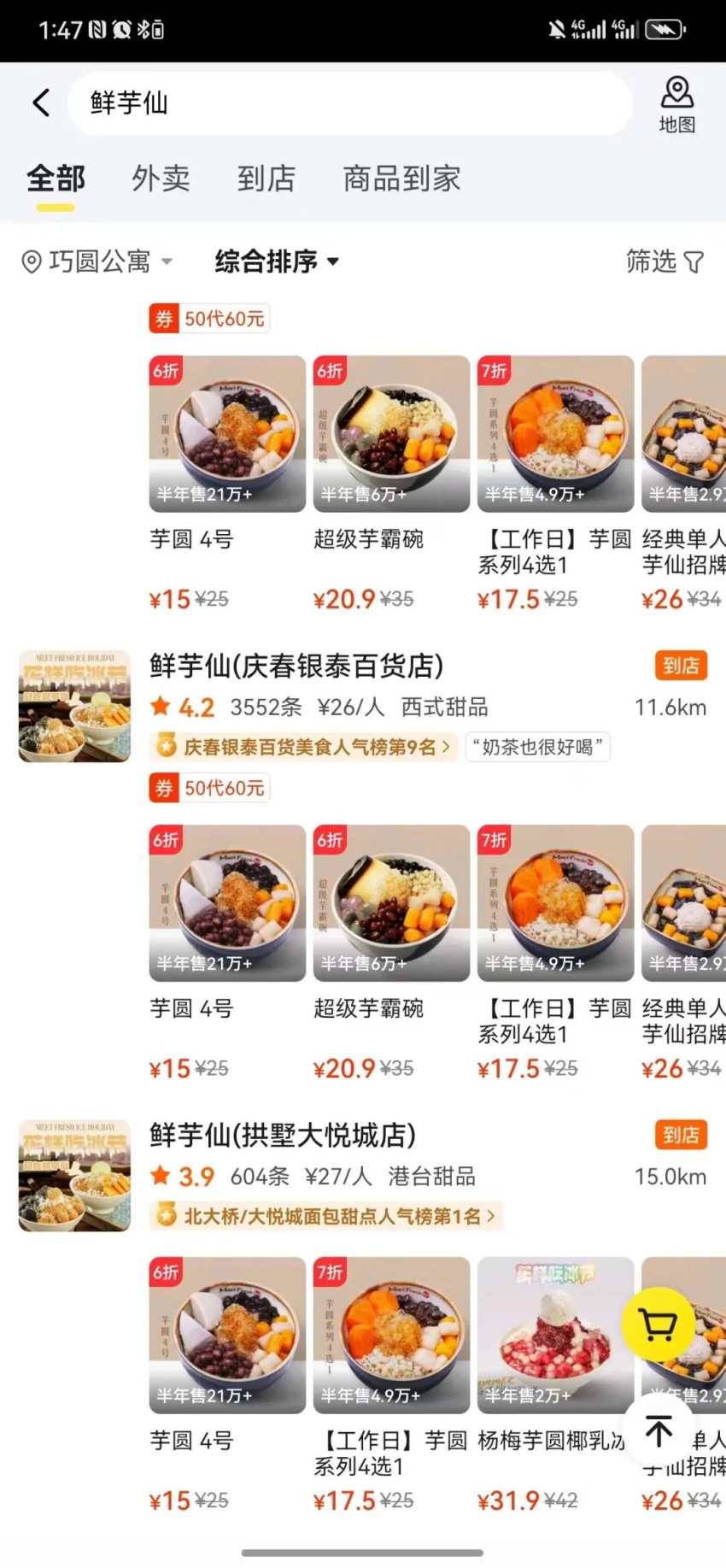Image resolution: width=726 pixels, height=1568 pixels.
Task: Open the shopping cart floating icon
Action: pyautogui.click(x=658, y=1324)
